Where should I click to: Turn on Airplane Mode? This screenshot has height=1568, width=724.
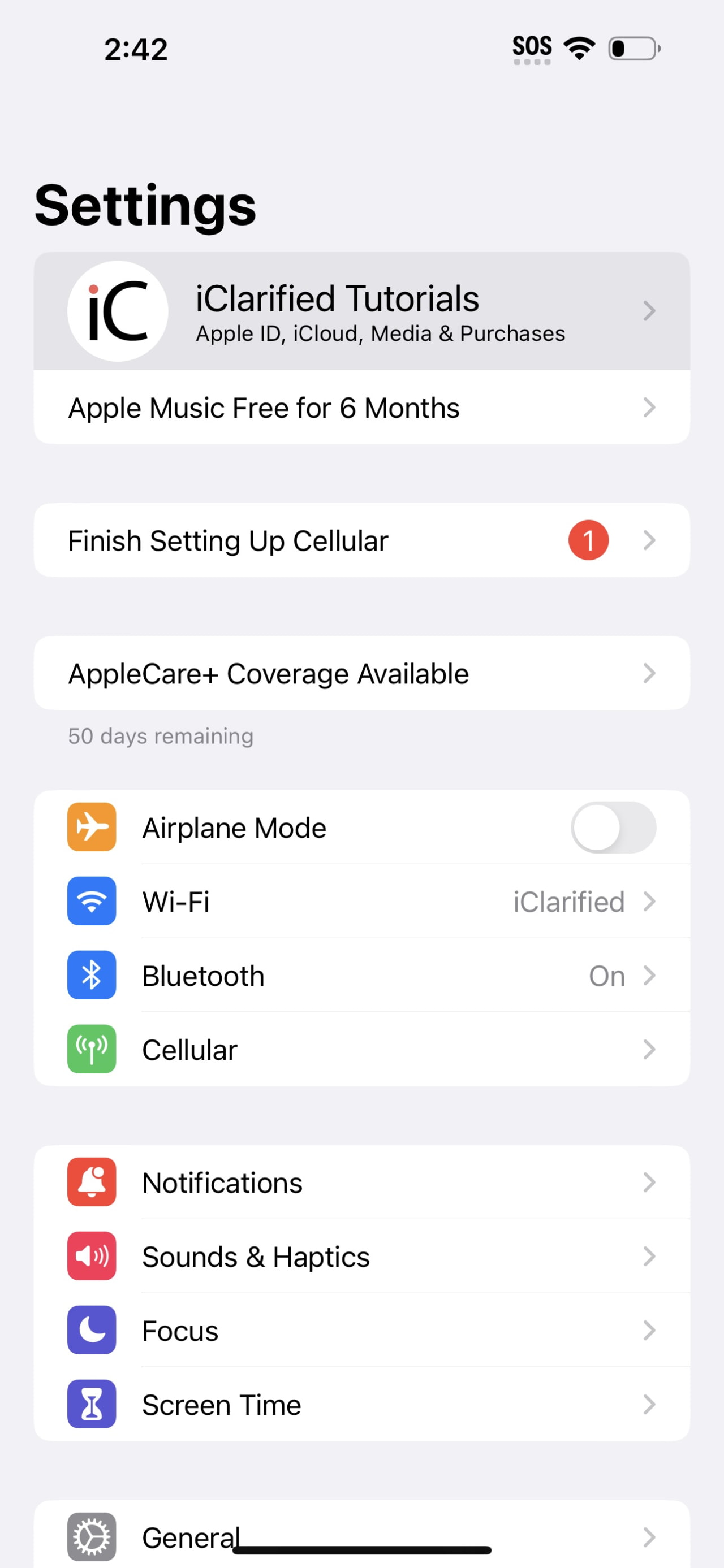click(613, 828)
